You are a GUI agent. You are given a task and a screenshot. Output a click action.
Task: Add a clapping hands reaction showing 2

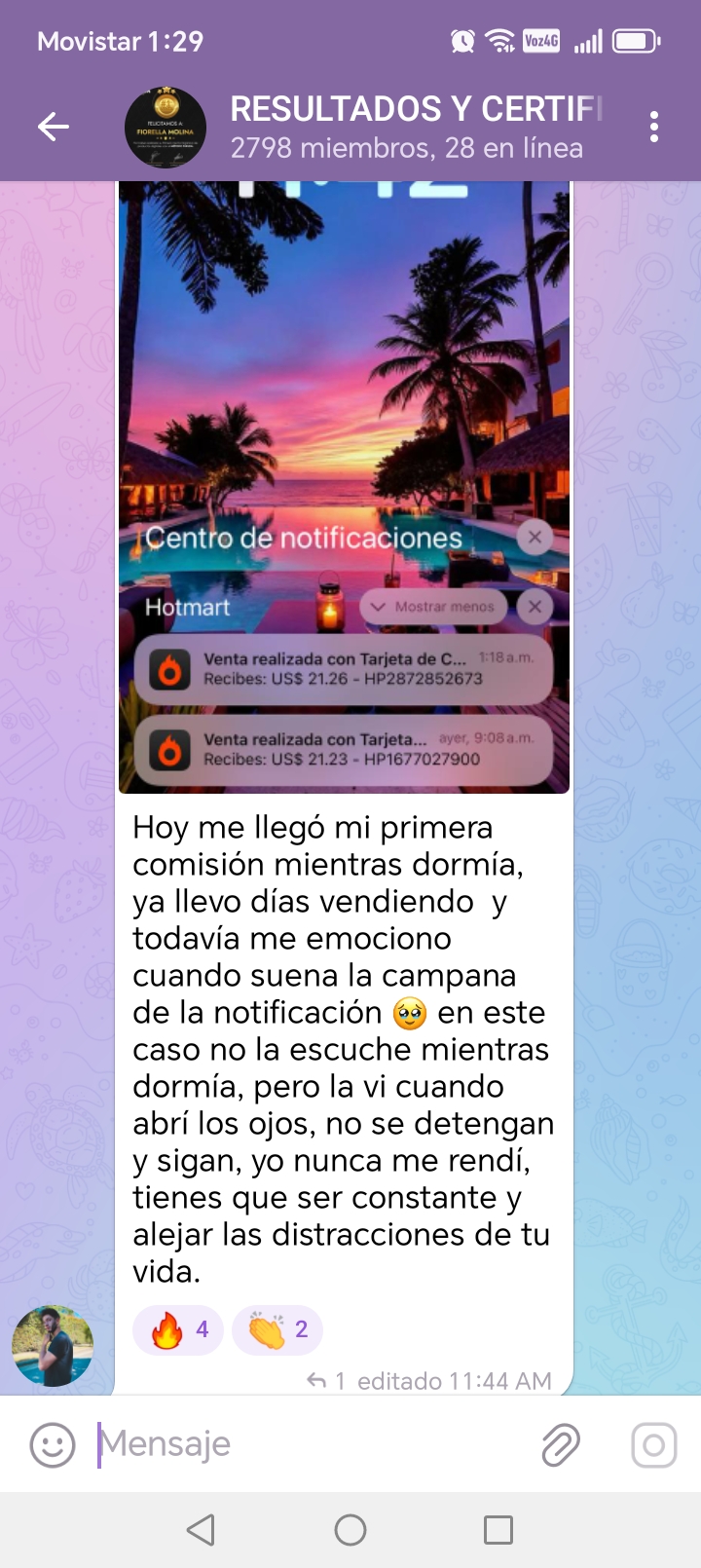(277, 1329)
